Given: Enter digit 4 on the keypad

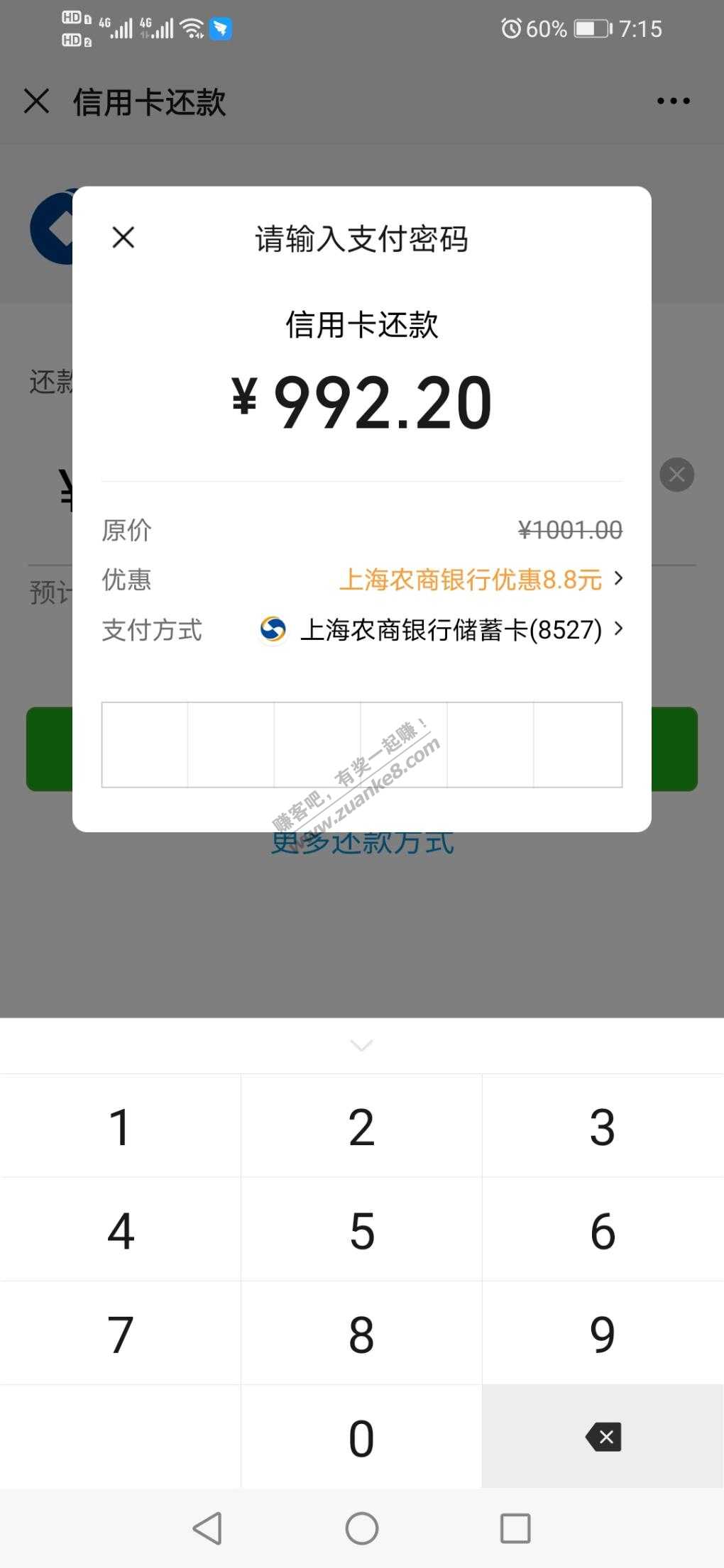Looking at the screenshot, I should [120, 1230].
